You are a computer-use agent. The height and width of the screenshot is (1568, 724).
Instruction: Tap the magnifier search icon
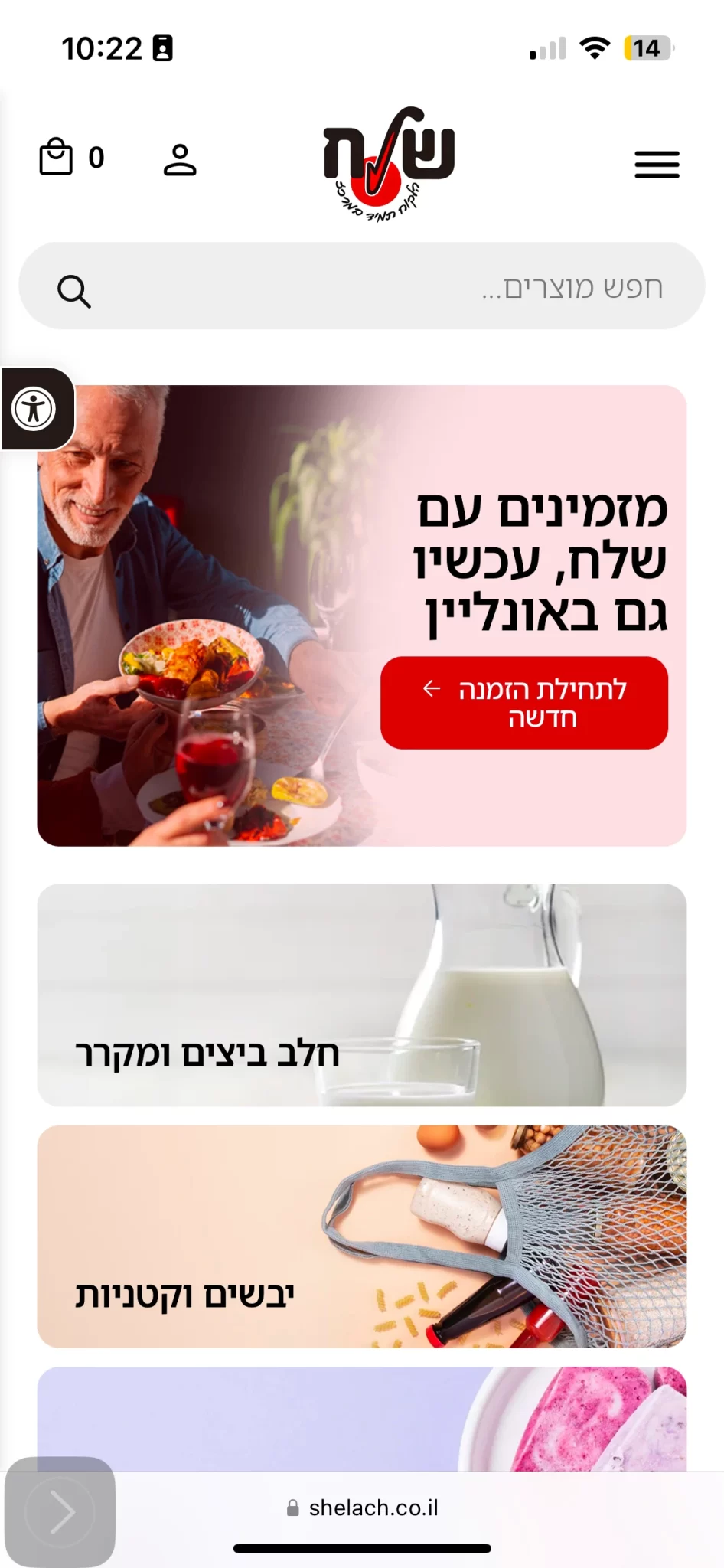click(x=74, y=291)
